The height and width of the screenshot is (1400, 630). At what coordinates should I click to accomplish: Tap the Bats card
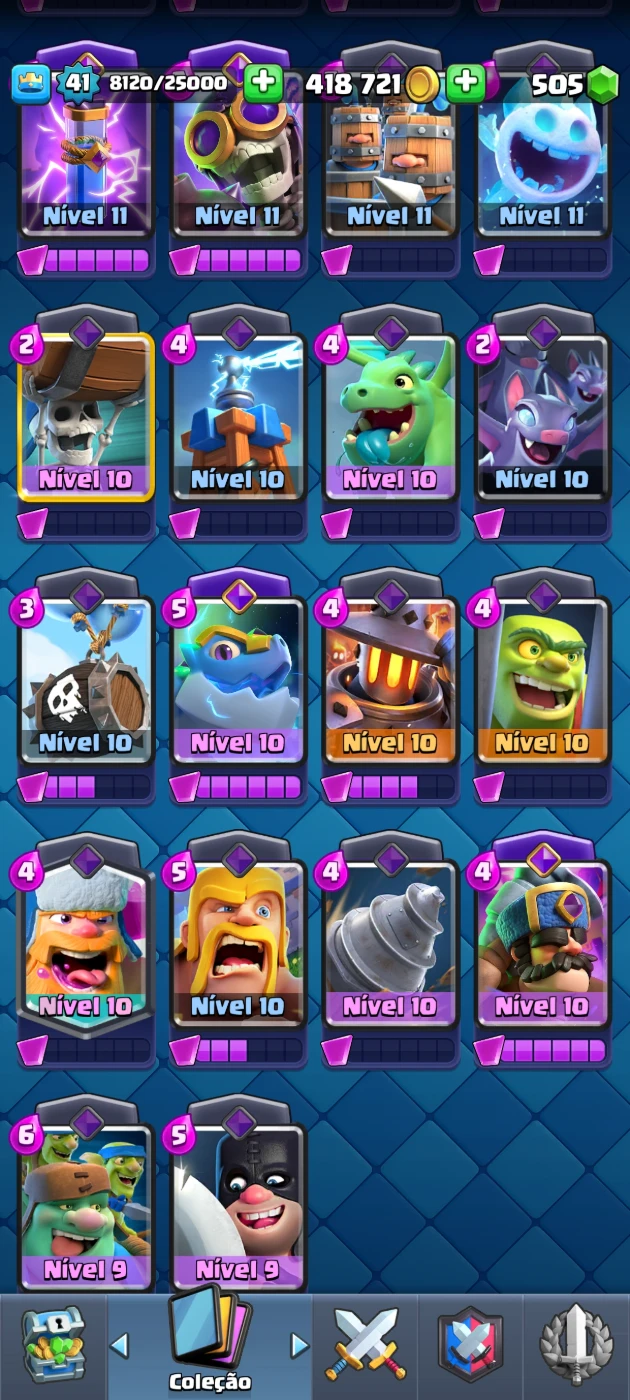(x=542, y=416)
